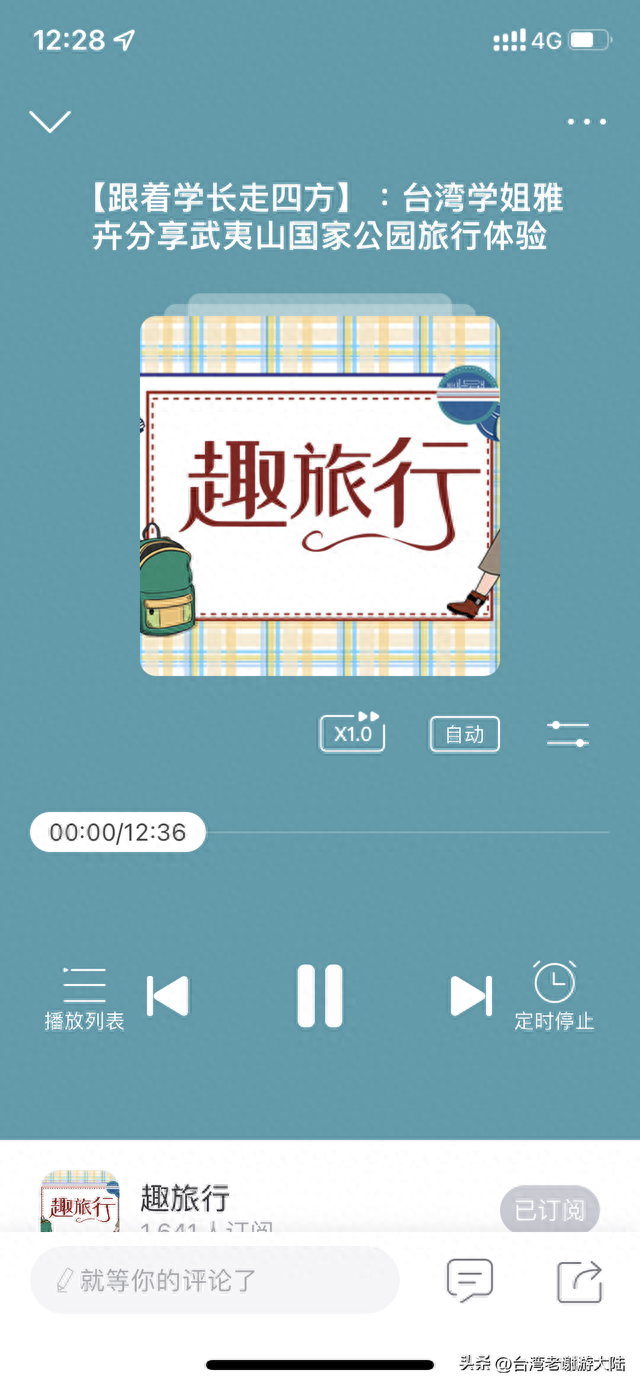Open the 播放列表 playlist
640x1386 pixels.
coord(84,998)
